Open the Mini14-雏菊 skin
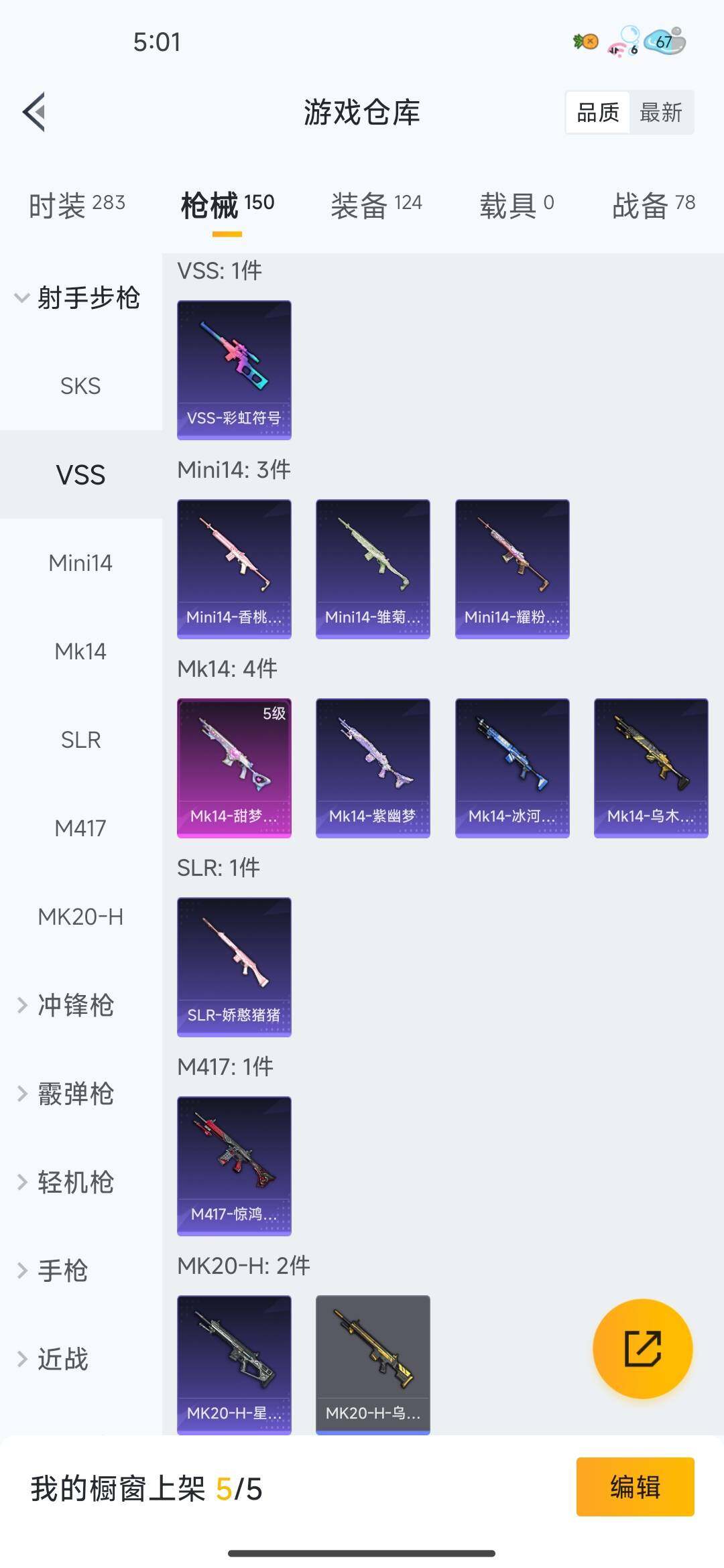The image size is (724, 1568). click(373, 569)
